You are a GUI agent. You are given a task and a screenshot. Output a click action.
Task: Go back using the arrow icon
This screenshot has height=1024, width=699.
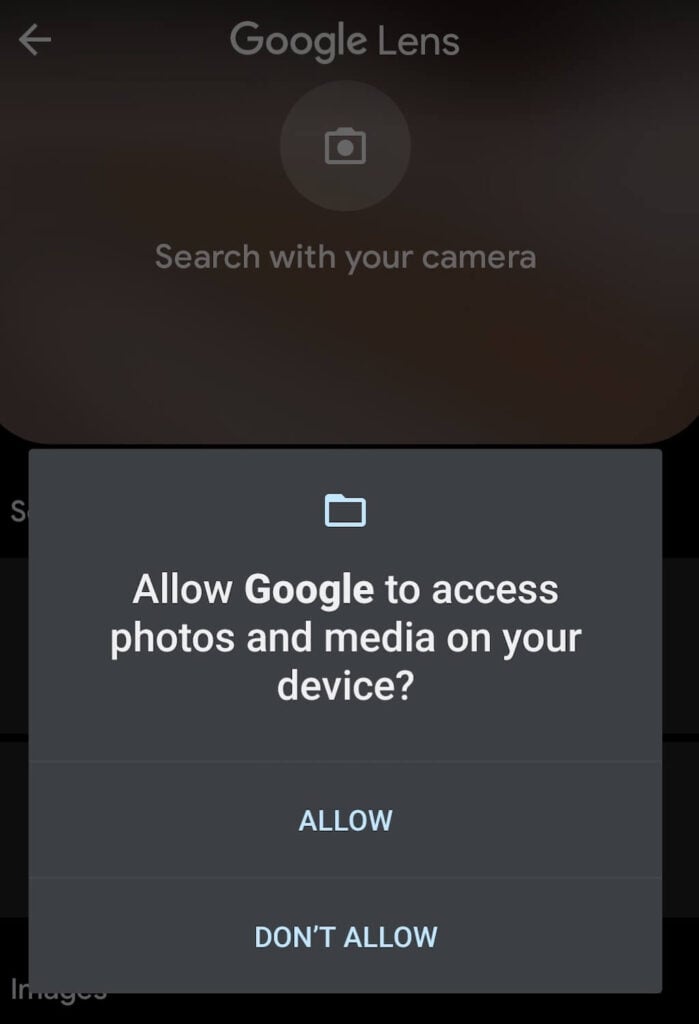[x=35, y=41]
